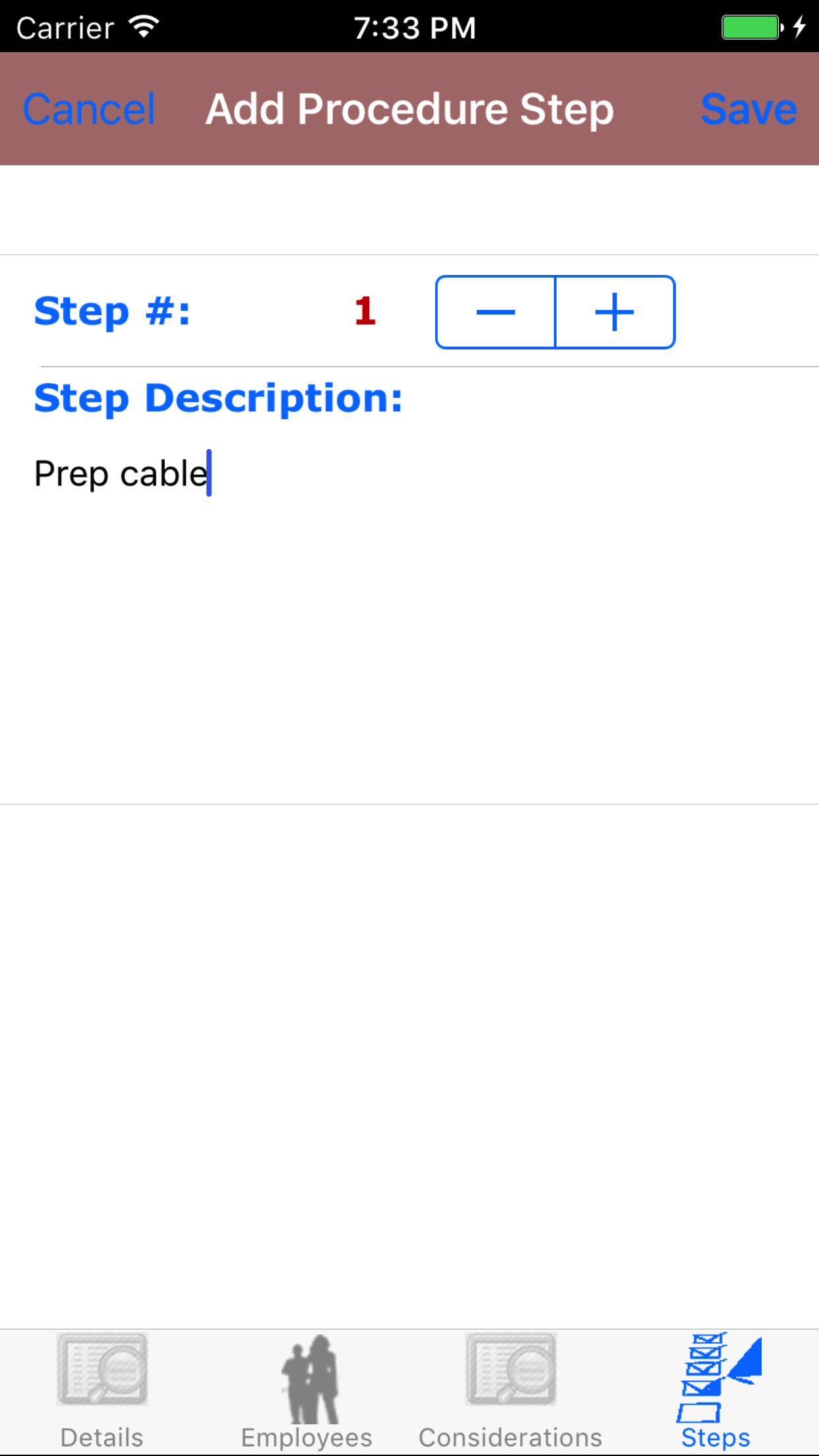Open the Employees tab
819x1456 pixels.
pos(307,1391)
